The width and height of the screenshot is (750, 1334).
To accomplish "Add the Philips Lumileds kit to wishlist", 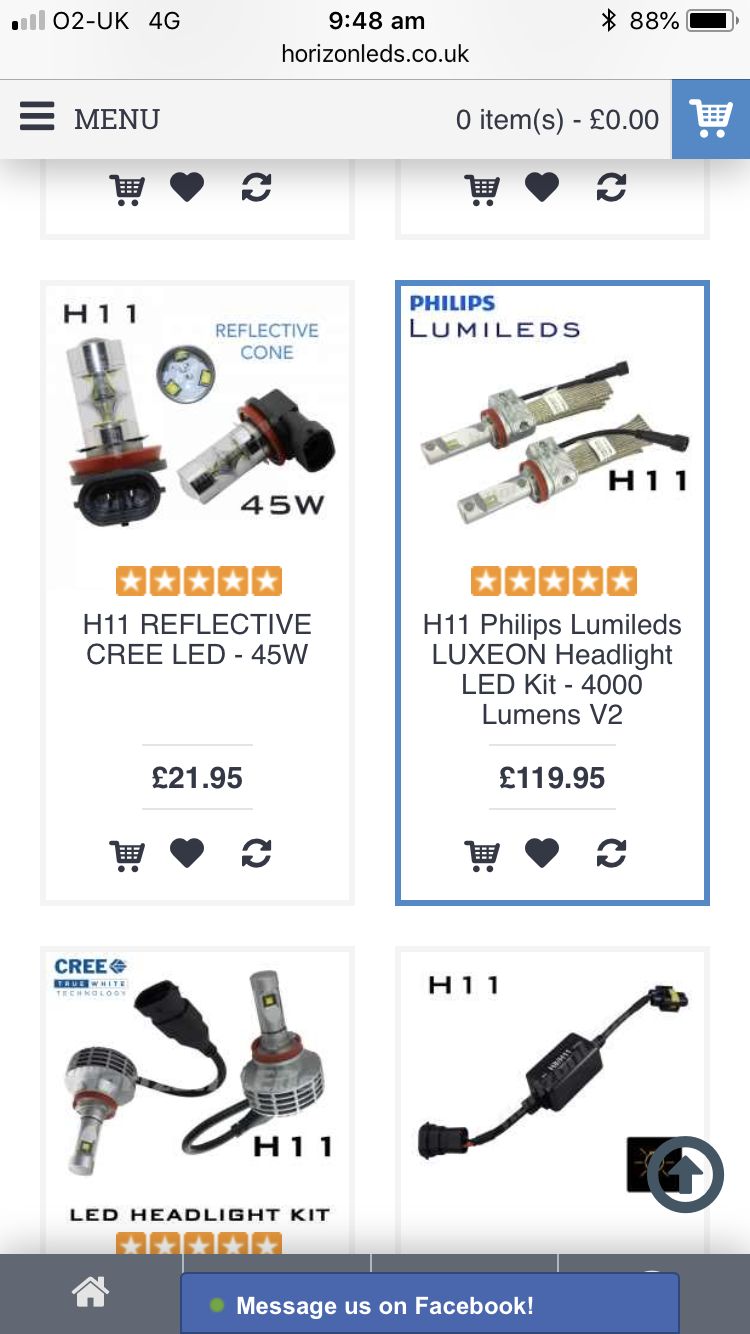I will [542, 853].
